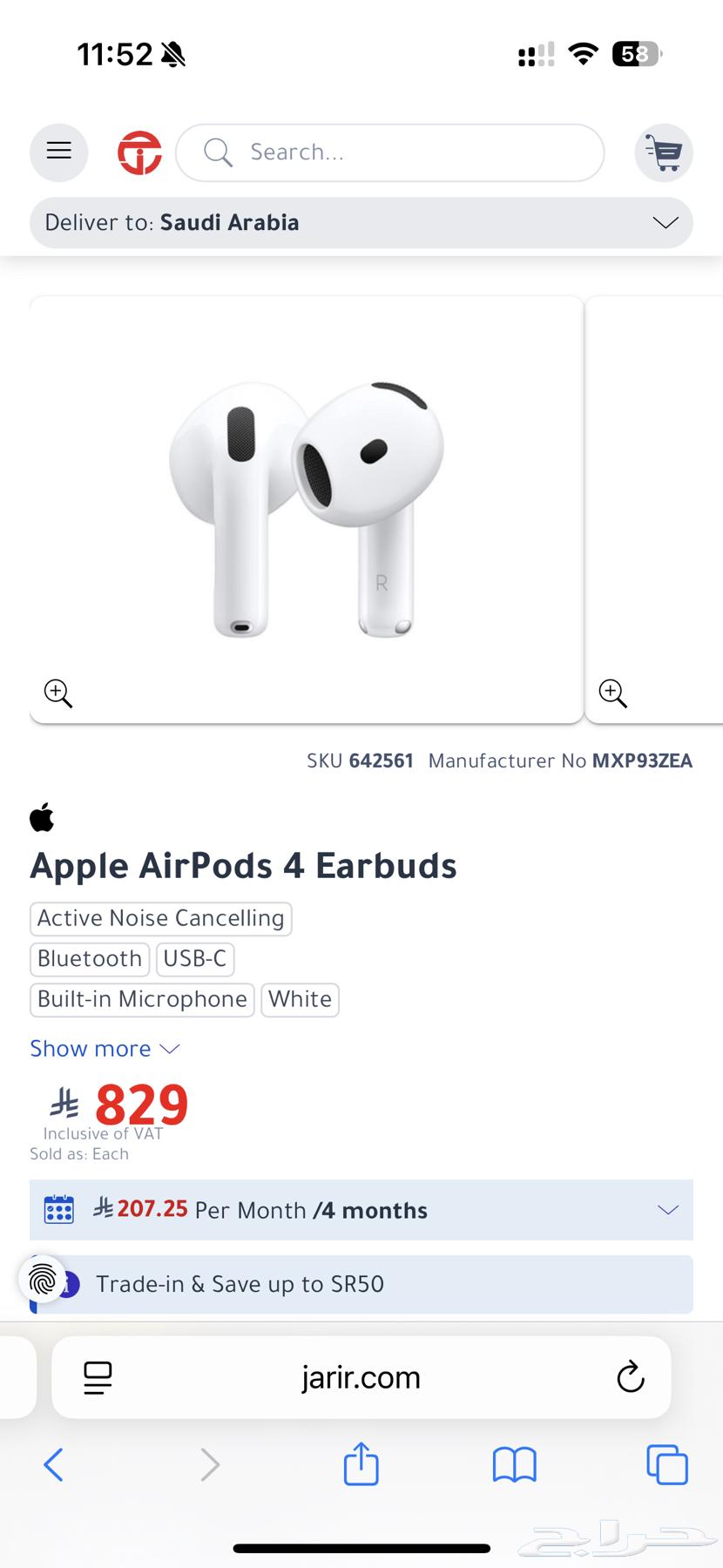Change the Deliver to country
The width and height of the screenshot is (723, 1568).
coord(361,223)
